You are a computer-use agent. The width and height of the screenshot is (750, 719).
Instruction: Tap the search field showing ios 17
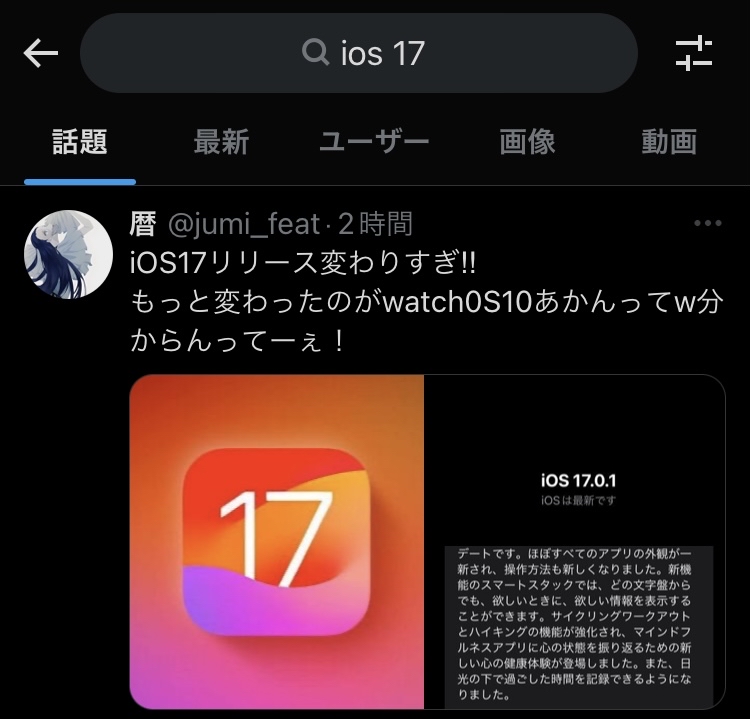coord(358,53)
